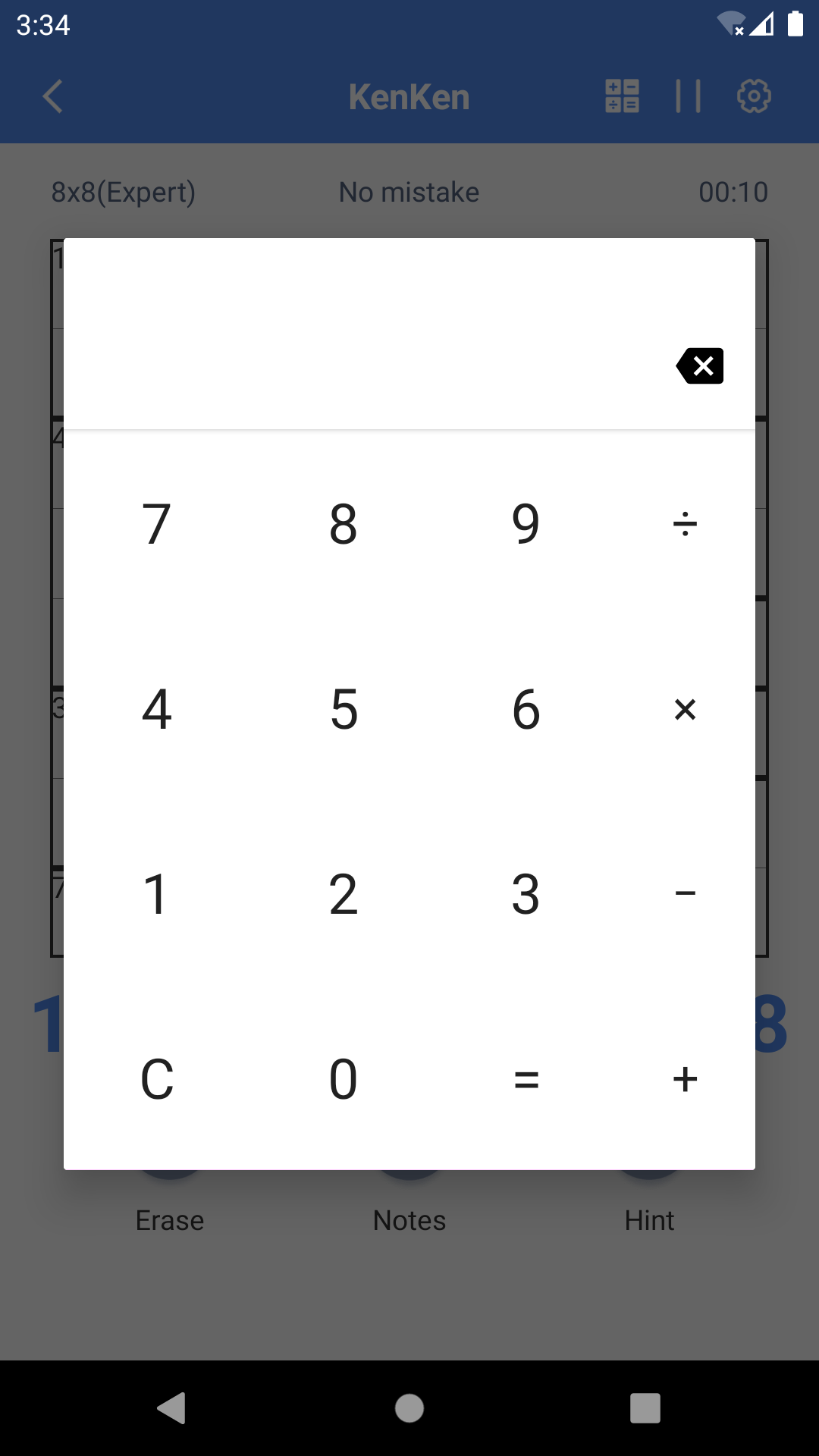
Task: Open the KenKen settings gear
Action: coord(754,96)
